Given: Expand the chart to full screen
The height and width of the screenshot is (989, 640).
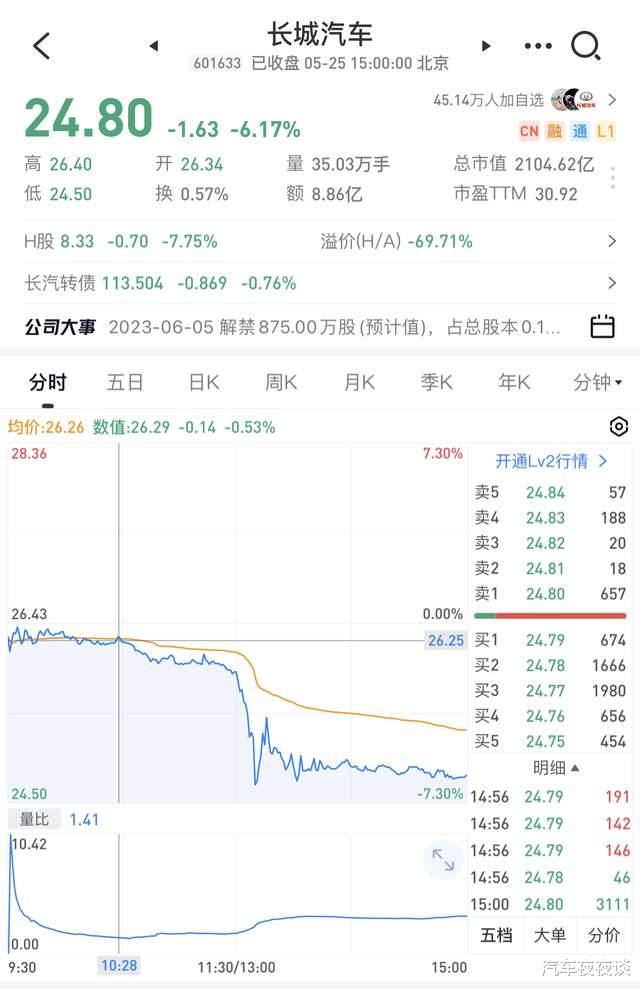Looking at the screenshot, I should coord(443,859).
